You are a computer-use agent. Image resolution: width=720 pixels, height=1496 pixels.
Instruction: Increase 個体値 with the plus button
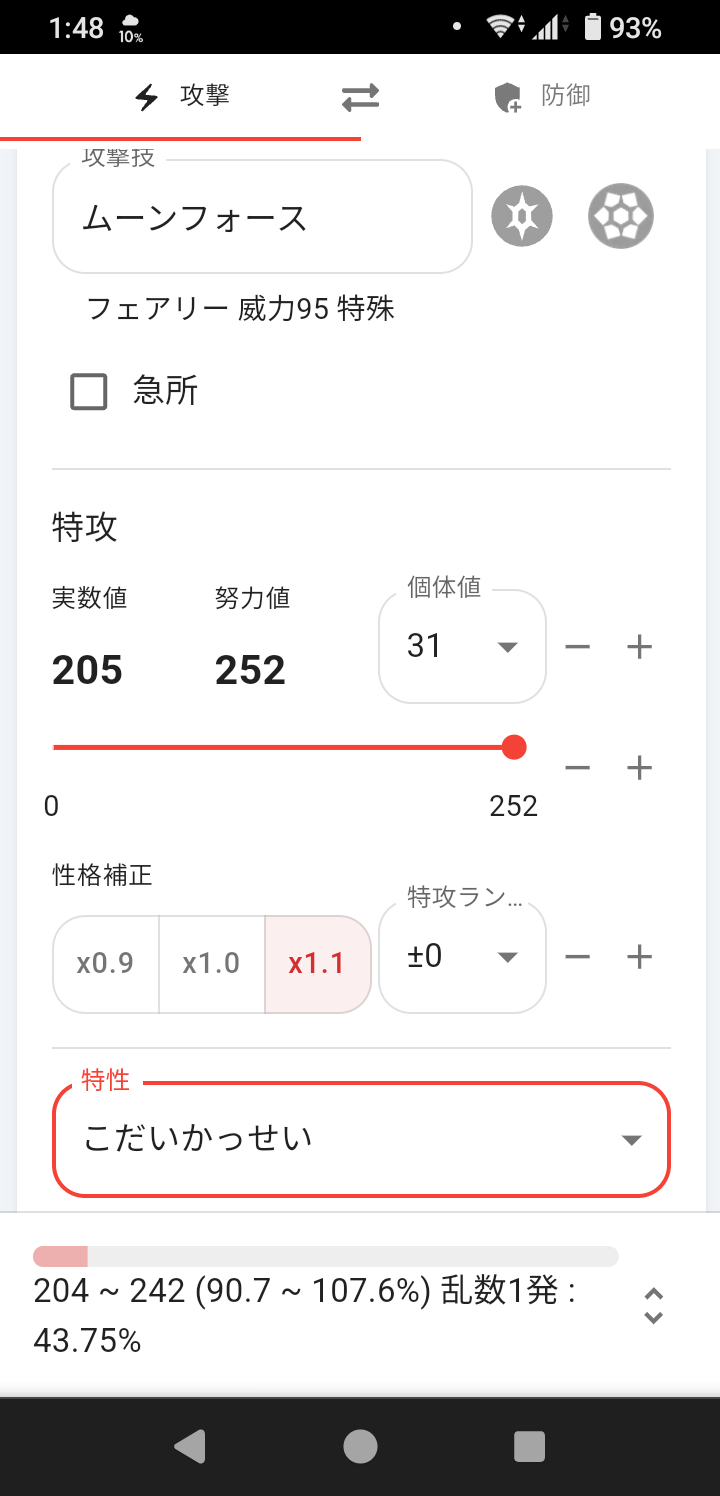point(640,647)
